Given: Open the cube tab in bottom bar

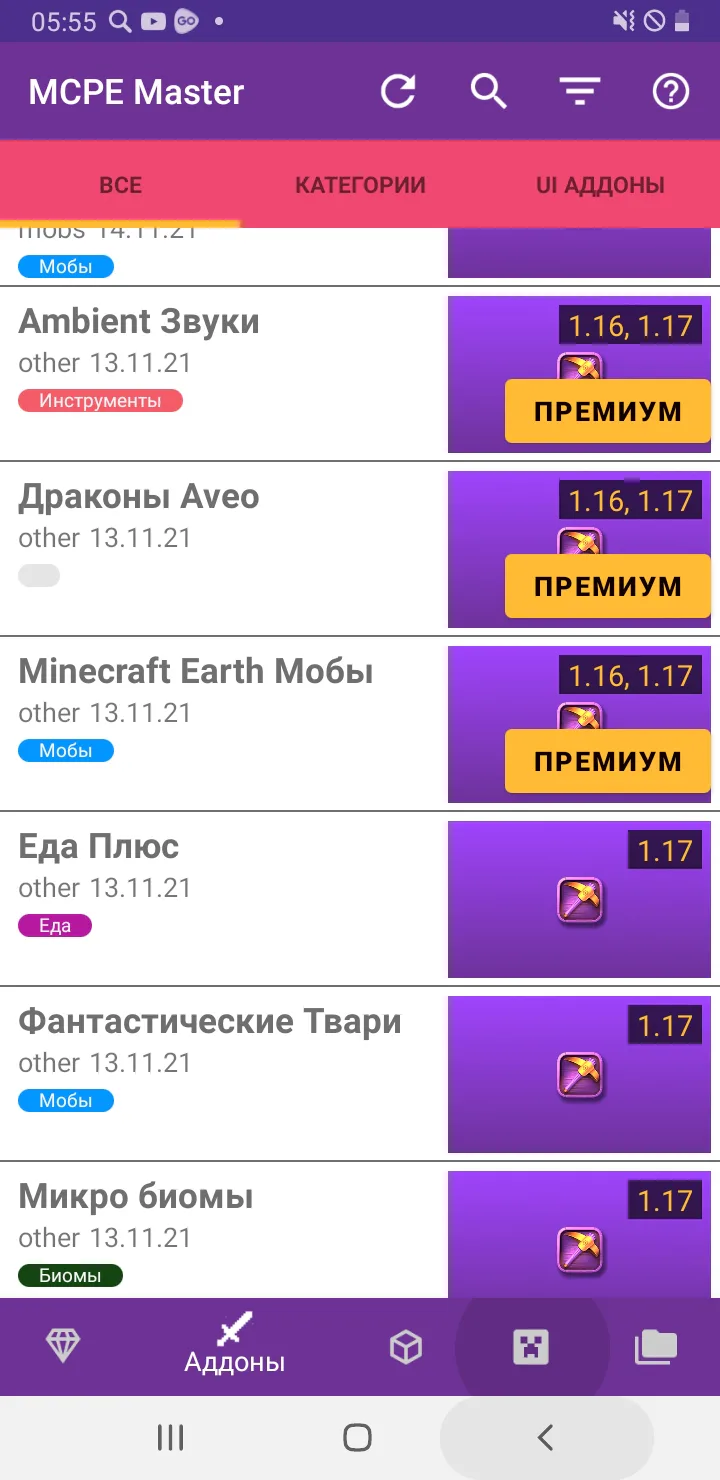Looking at the screenshot, I should tap(405, 1347).
